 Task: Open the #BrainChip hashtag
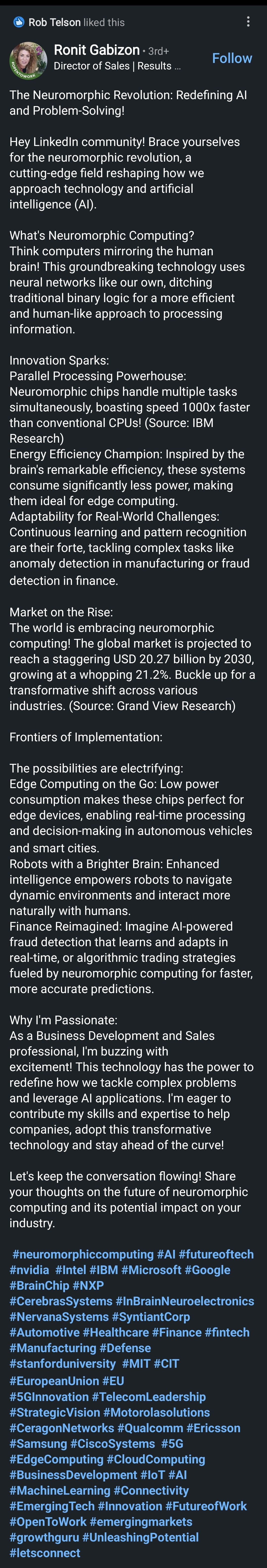[x=39, y=1285]
